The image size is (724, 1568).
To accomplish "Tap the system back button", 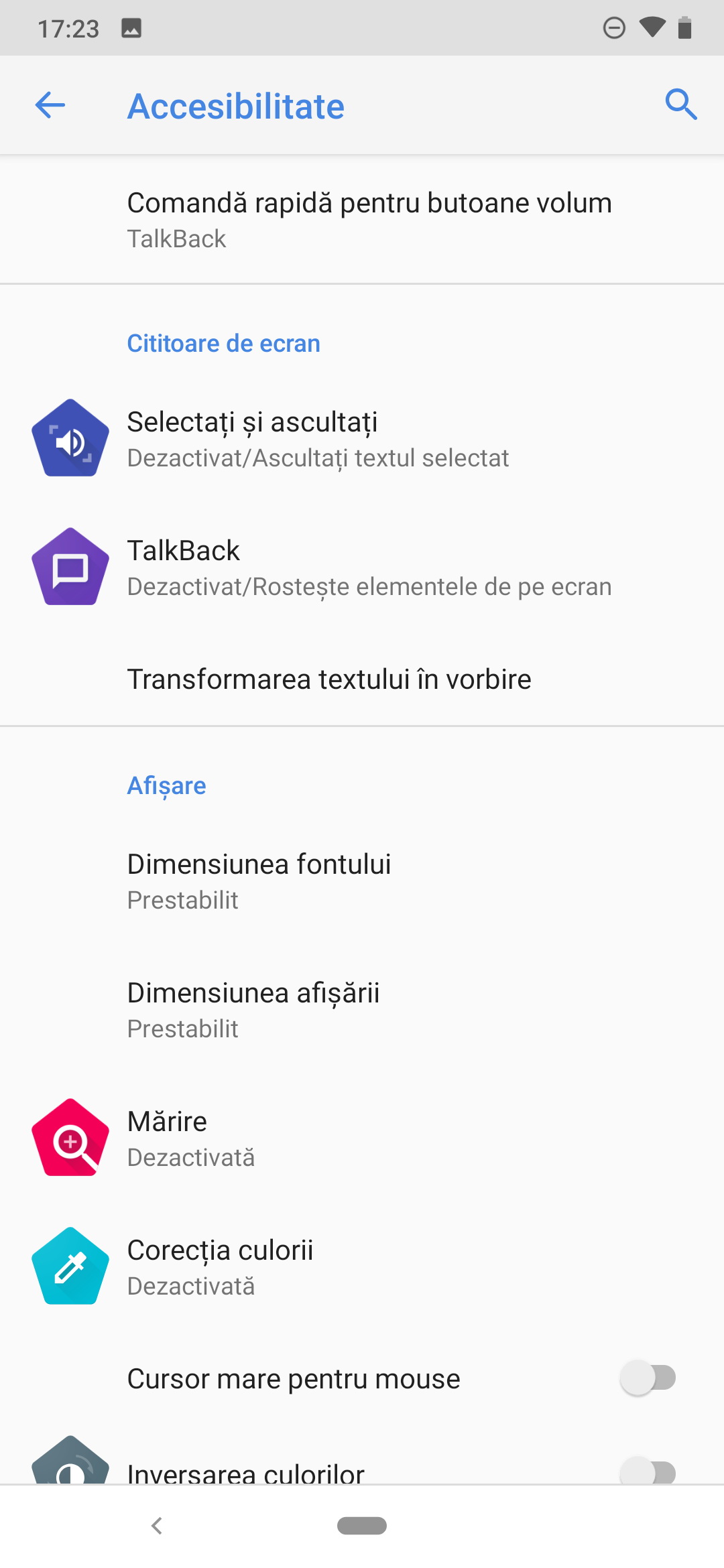I will click(157, 1526).
